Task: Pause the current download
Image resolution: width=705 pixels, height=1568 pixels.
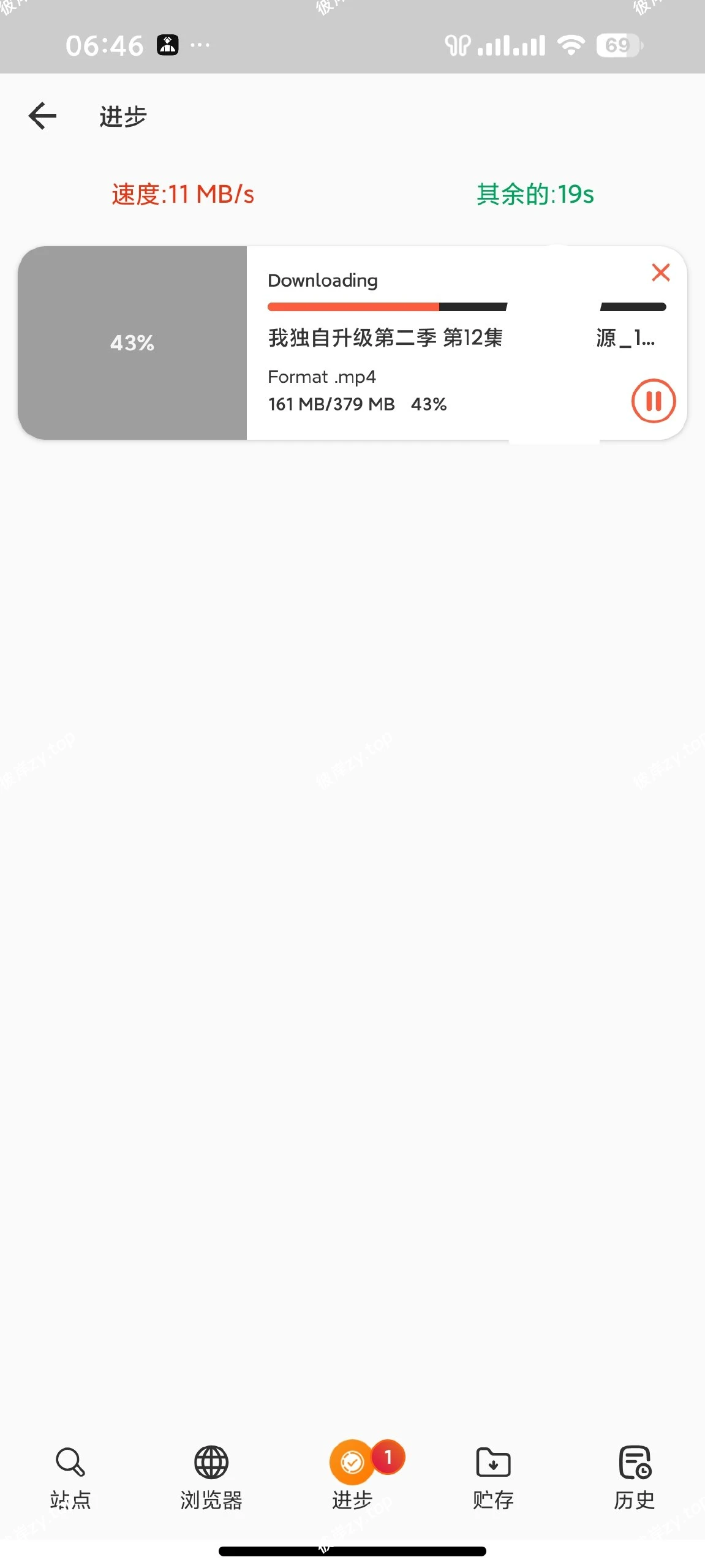Action: (653, 402)
